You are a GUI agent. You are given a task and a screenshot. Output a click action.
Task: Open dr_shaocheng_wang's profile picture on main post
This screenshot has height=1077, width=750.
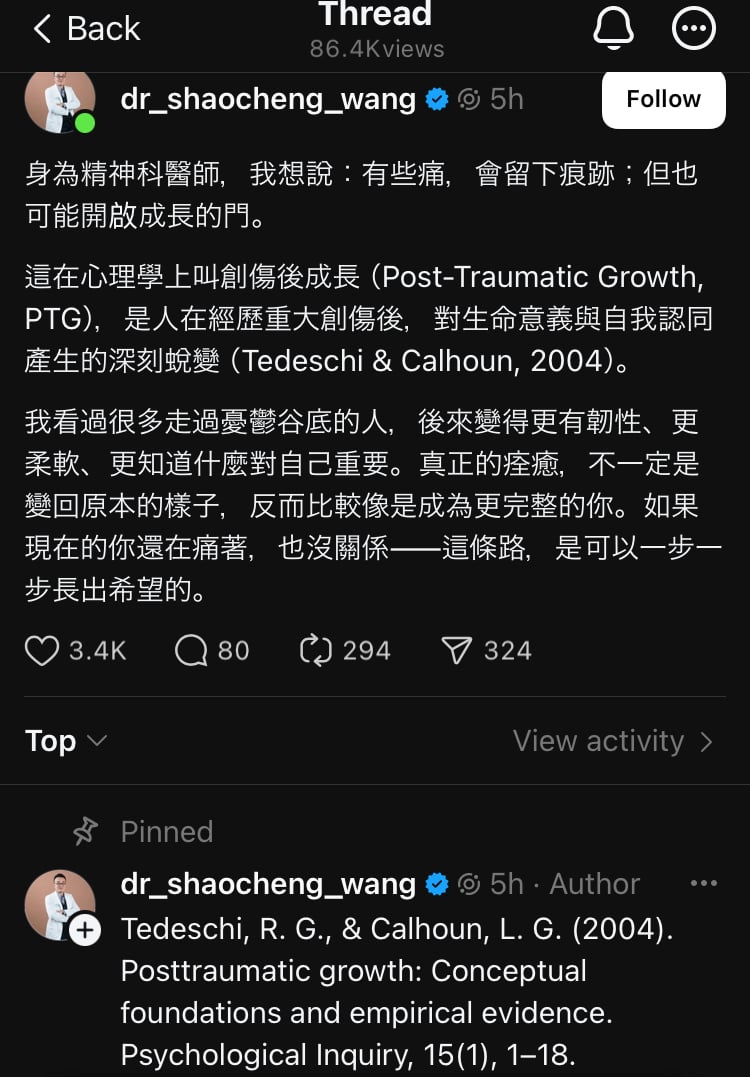59,99
